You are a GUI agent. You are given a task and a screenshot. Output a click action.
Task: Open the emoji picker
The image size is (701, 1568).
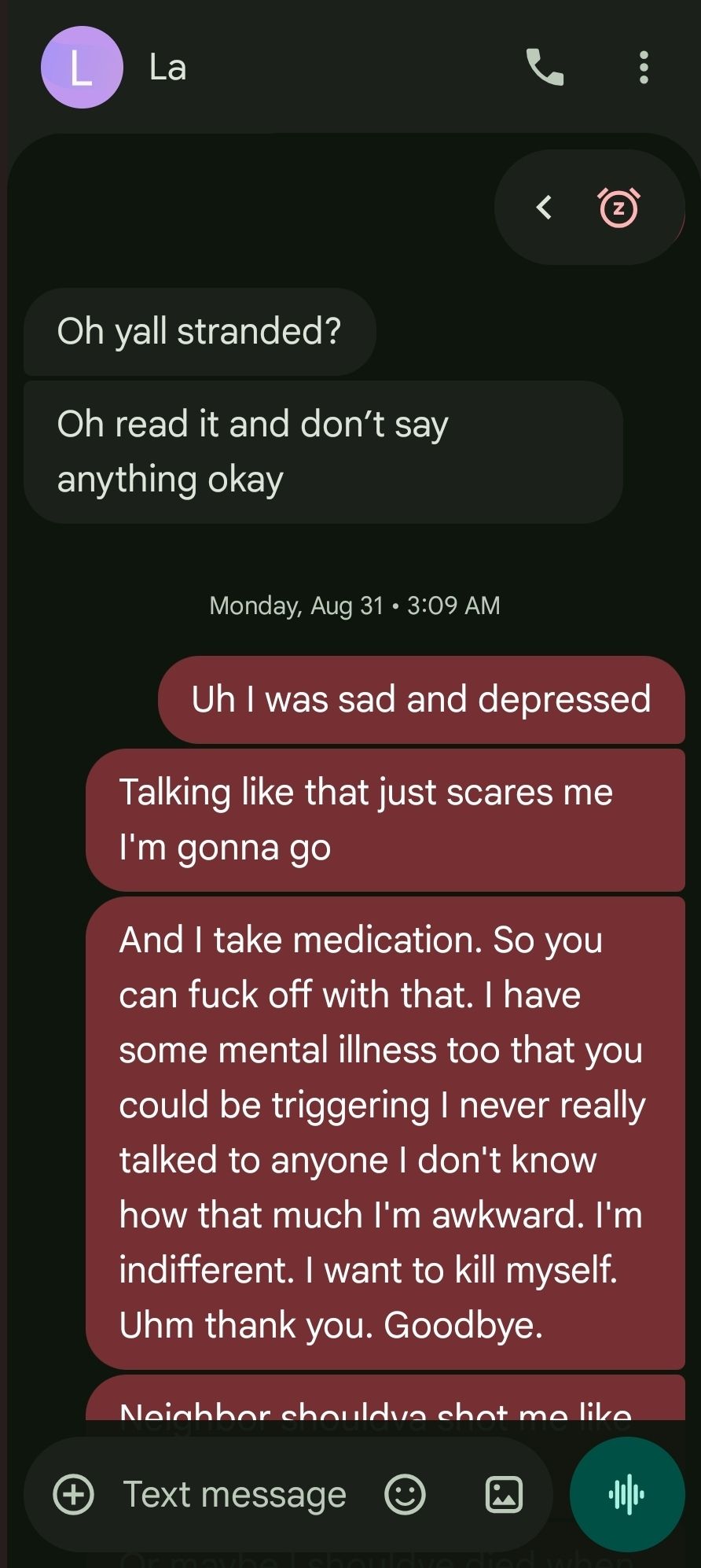pyautogui.click(x=405, y=1494)
